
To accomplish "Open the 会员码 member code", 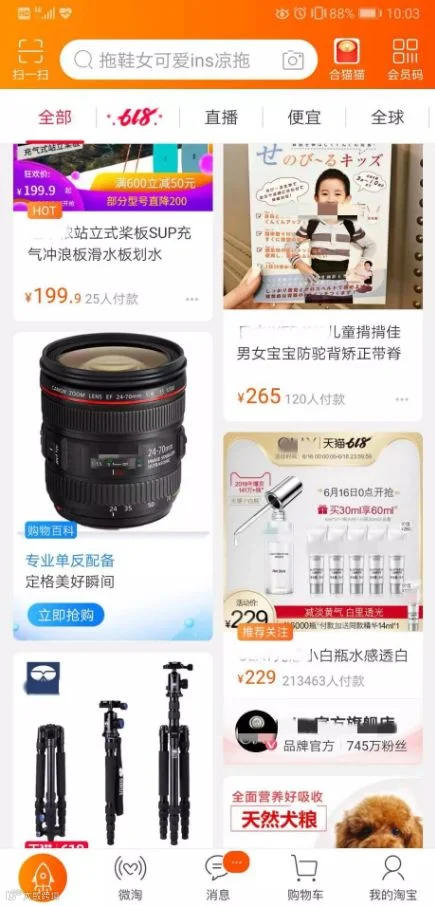I will coord(405,59).
